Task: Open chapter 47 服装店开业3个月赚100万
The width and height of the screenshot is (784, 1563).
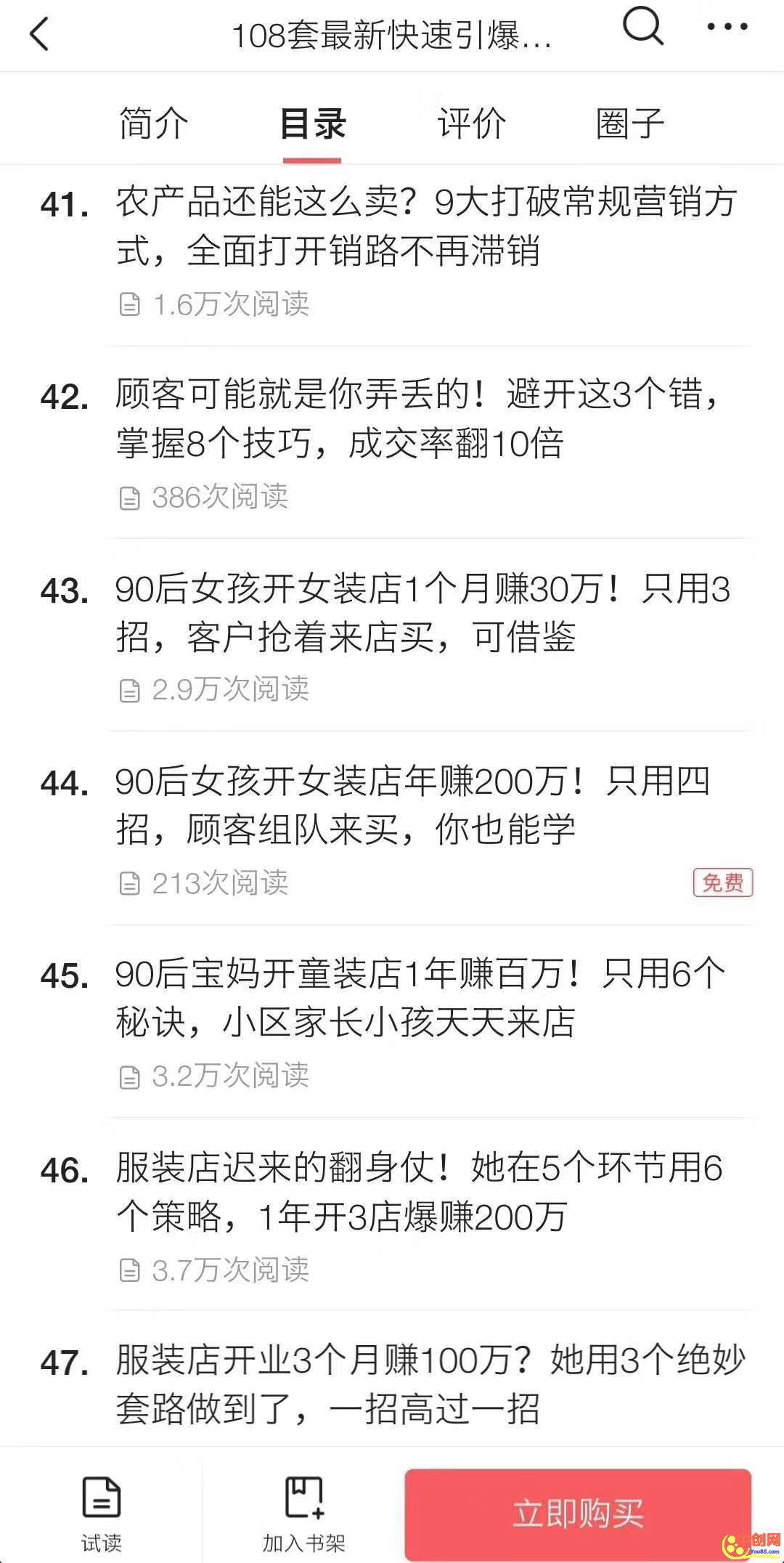Action: [430, 1384]
